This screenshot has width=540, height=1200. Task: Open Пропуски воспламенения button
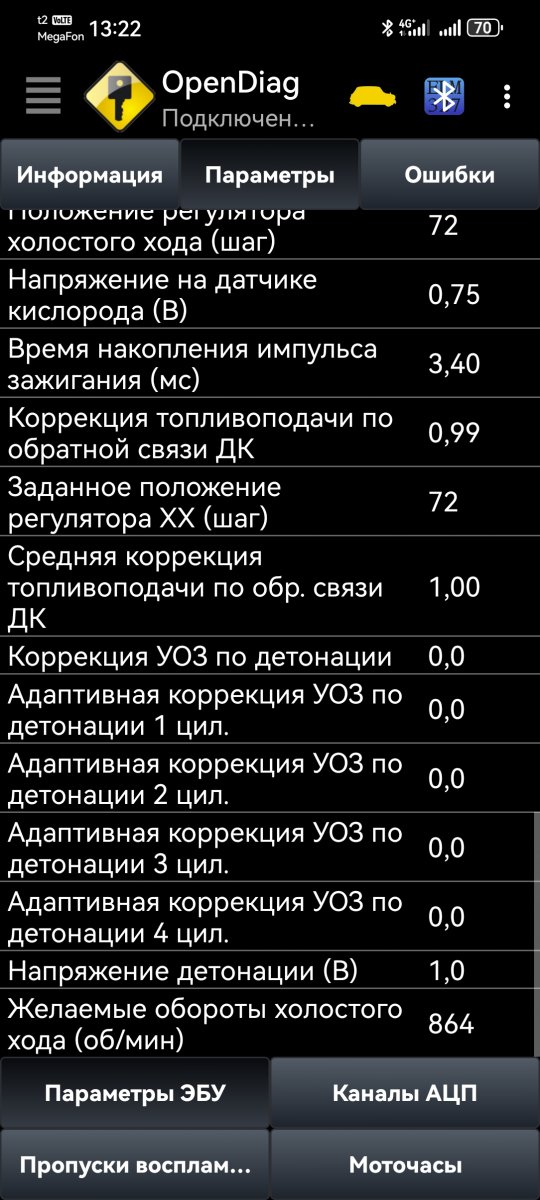(135, 1165)
